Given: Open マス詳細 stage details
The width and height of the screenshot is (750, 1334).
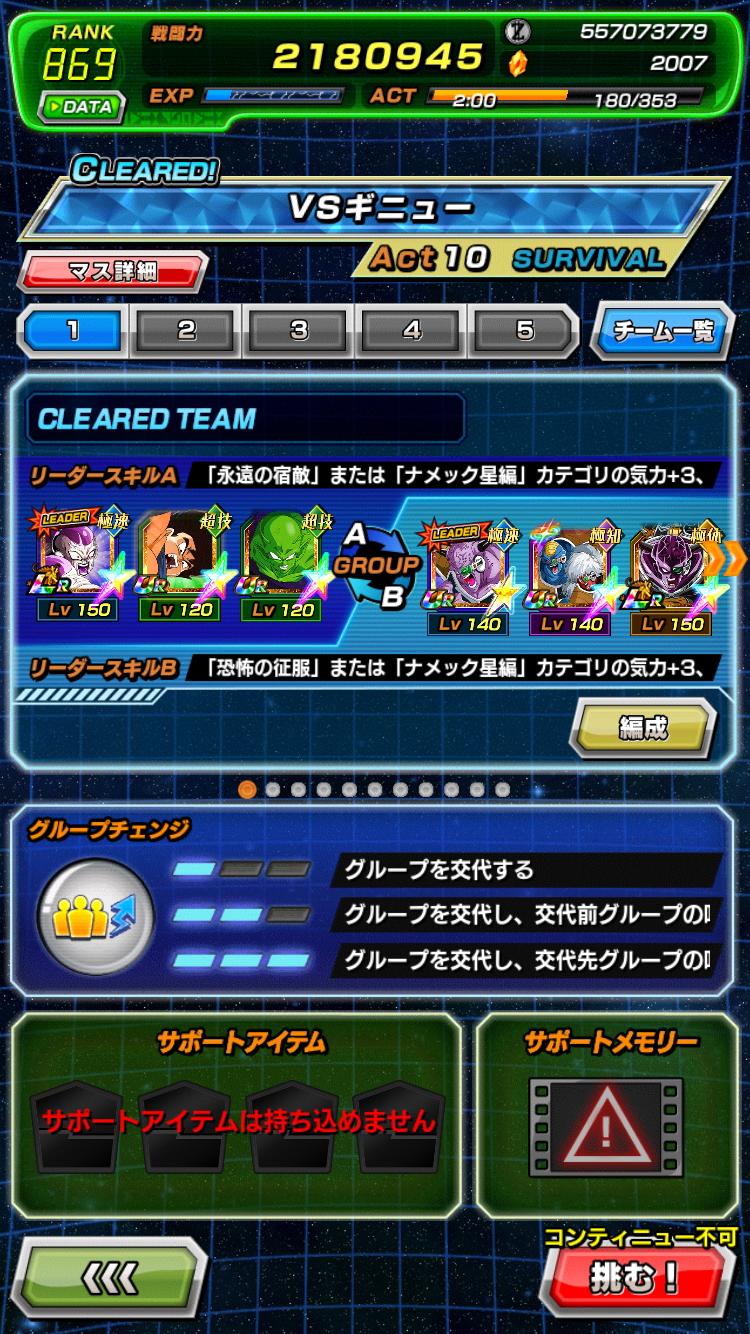Looking at the screenshot, I should click(x=112, y=271).
